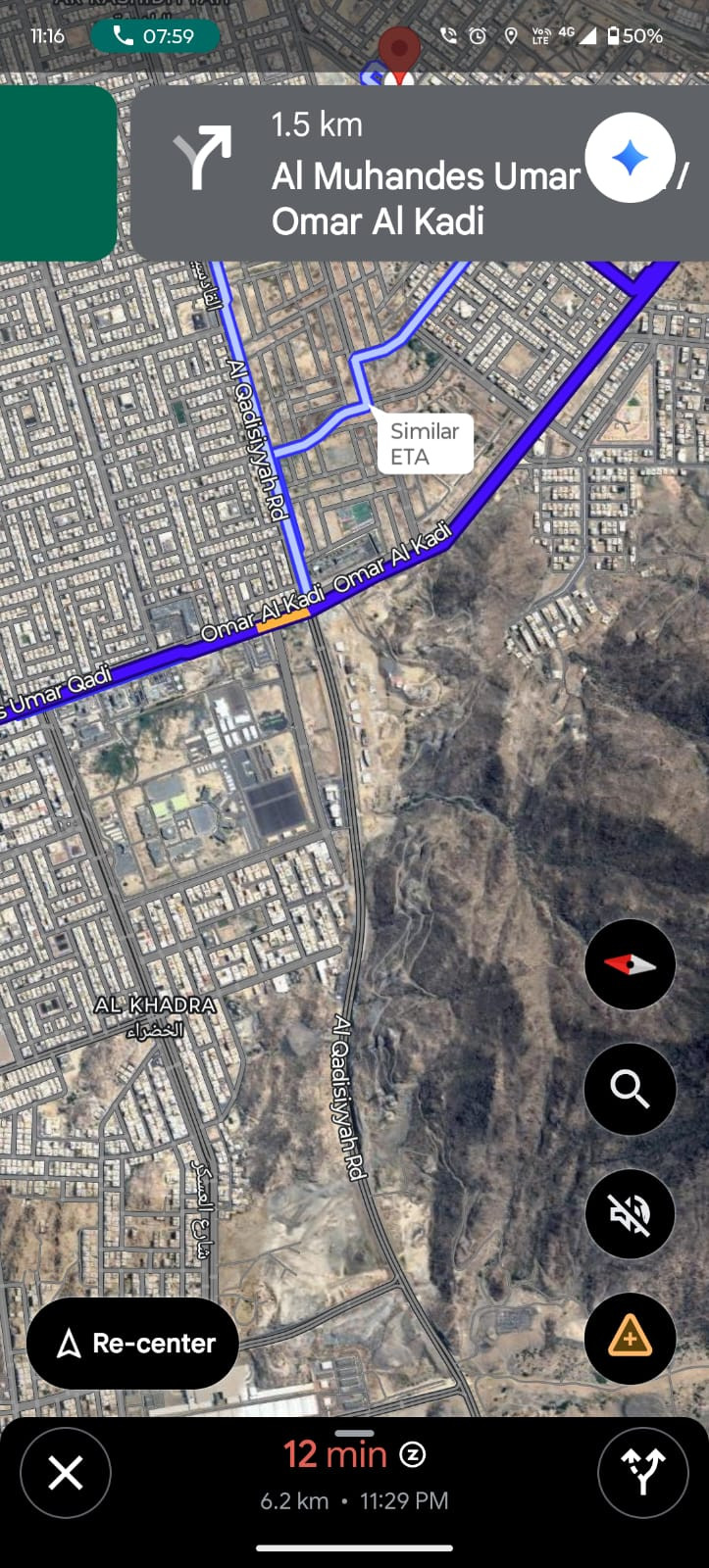Exit navigation with the X button

tap(66, 1473)
